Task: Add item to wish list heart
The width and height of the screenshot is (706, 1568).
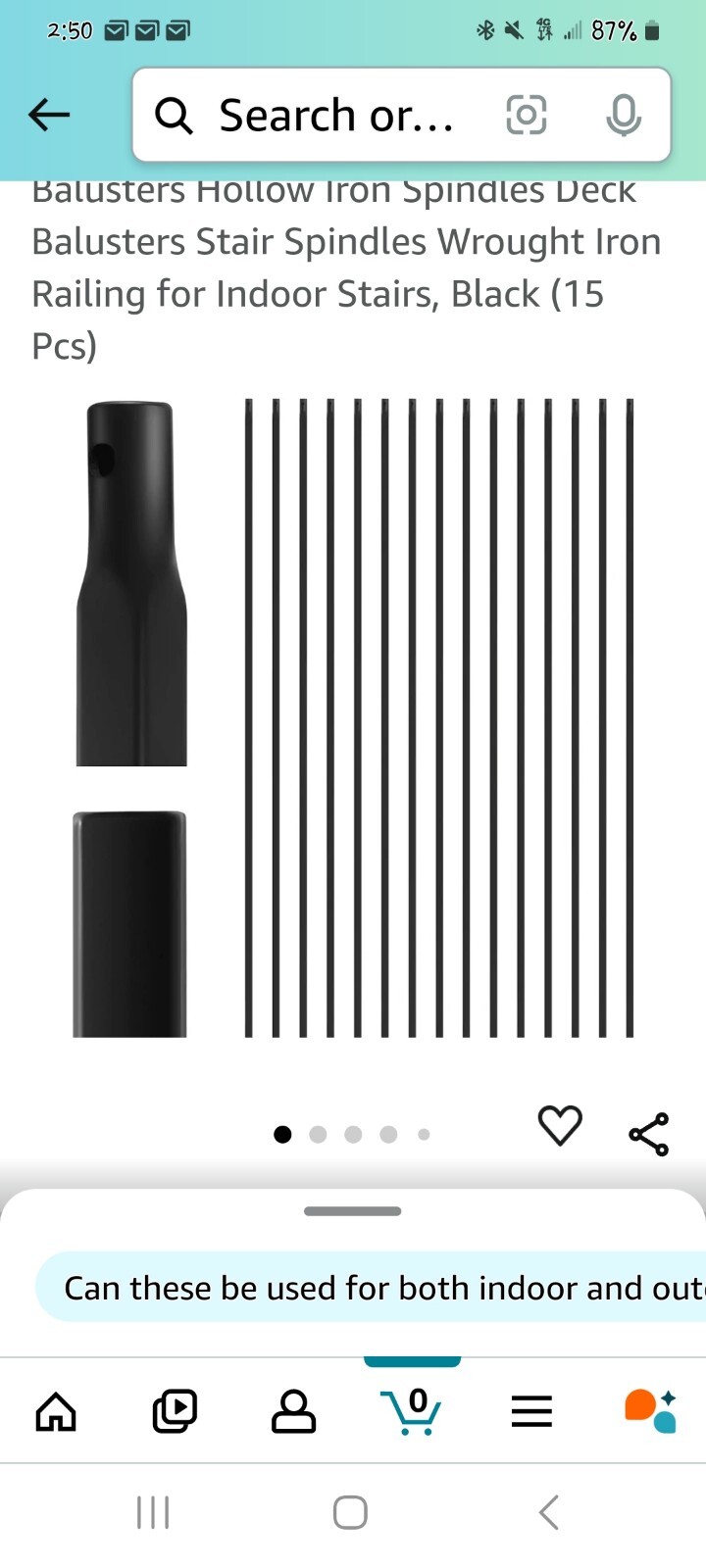Action: point(560,1126)
